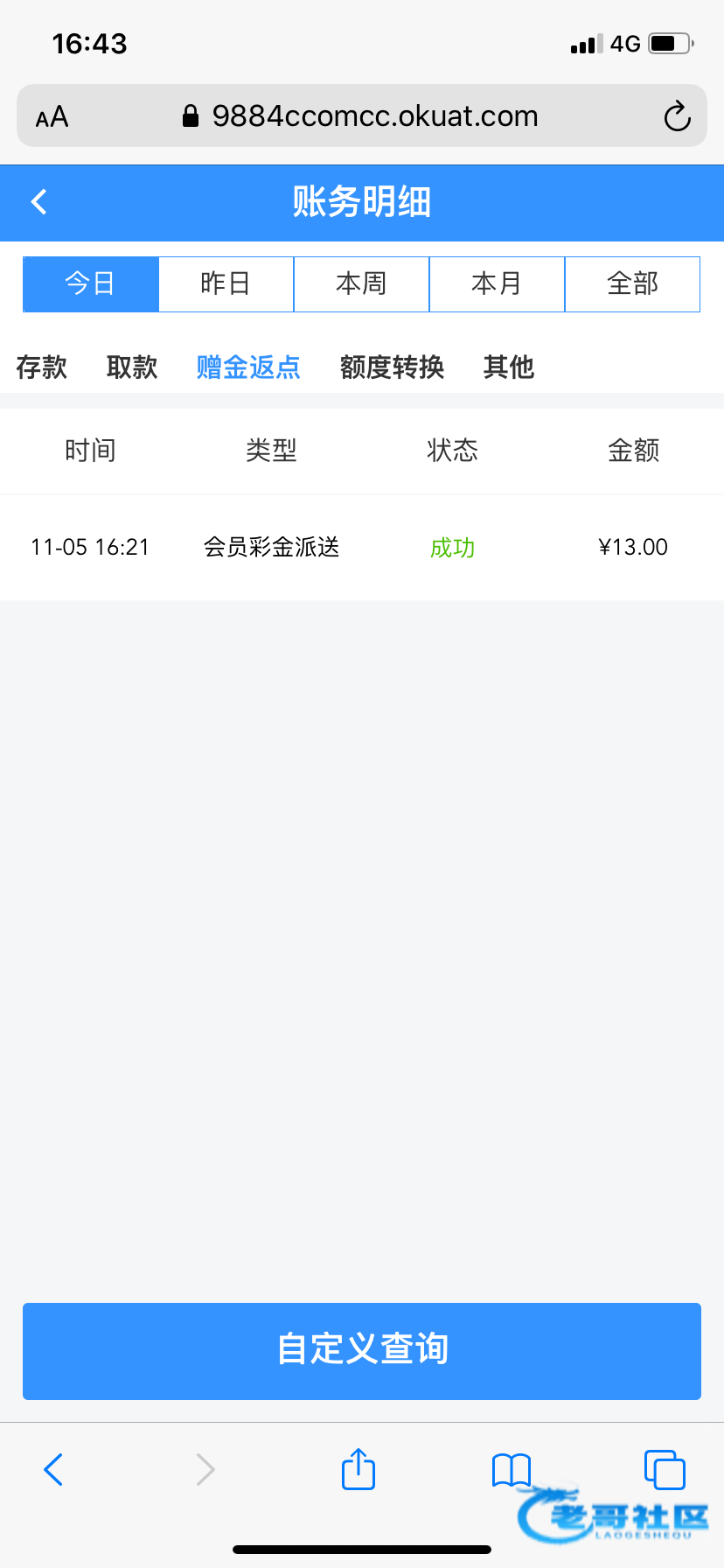Screen dimensions: 724x1568
Task: Go back from 账务明细 page
Action: [x=39, y=202]
